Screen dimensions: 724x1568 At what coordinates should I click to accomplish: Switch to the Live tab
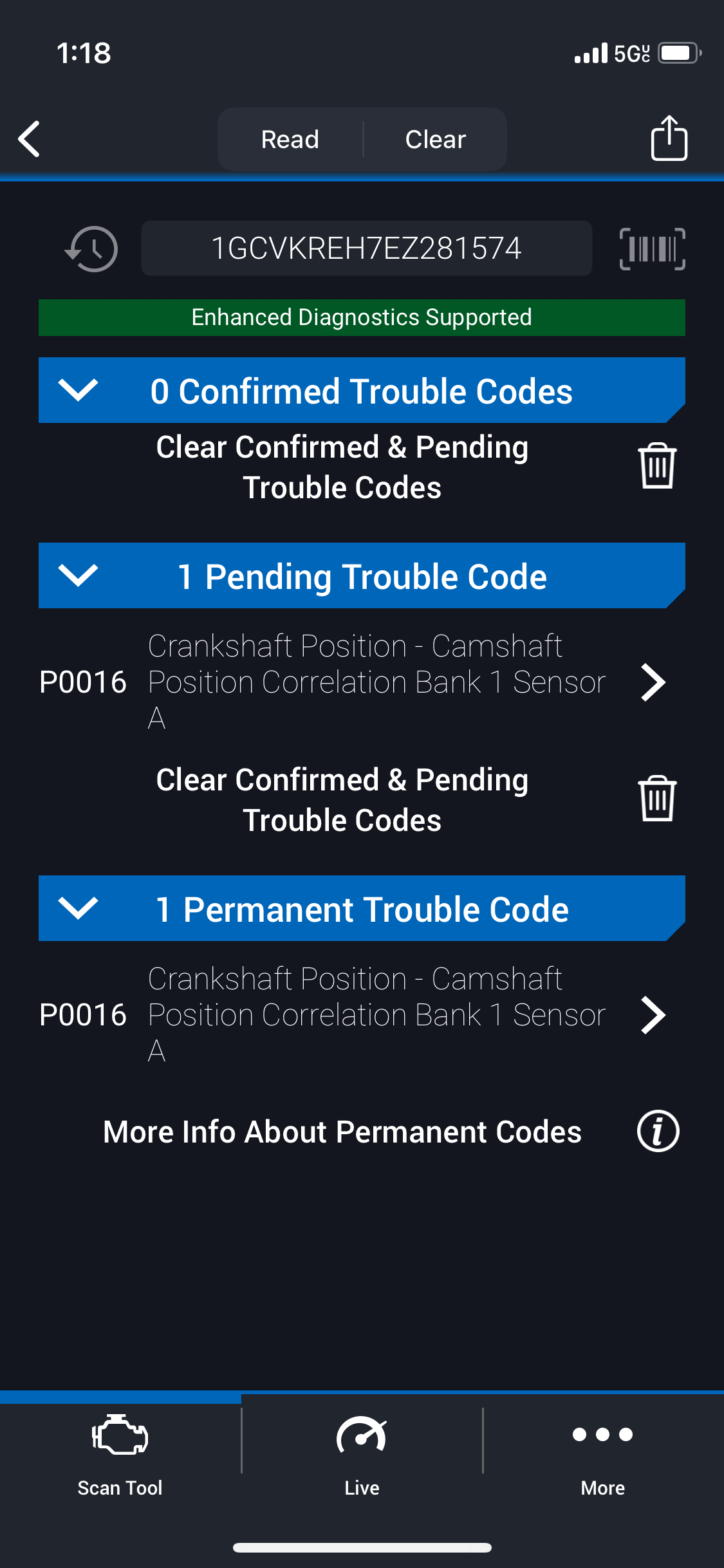362,1452
